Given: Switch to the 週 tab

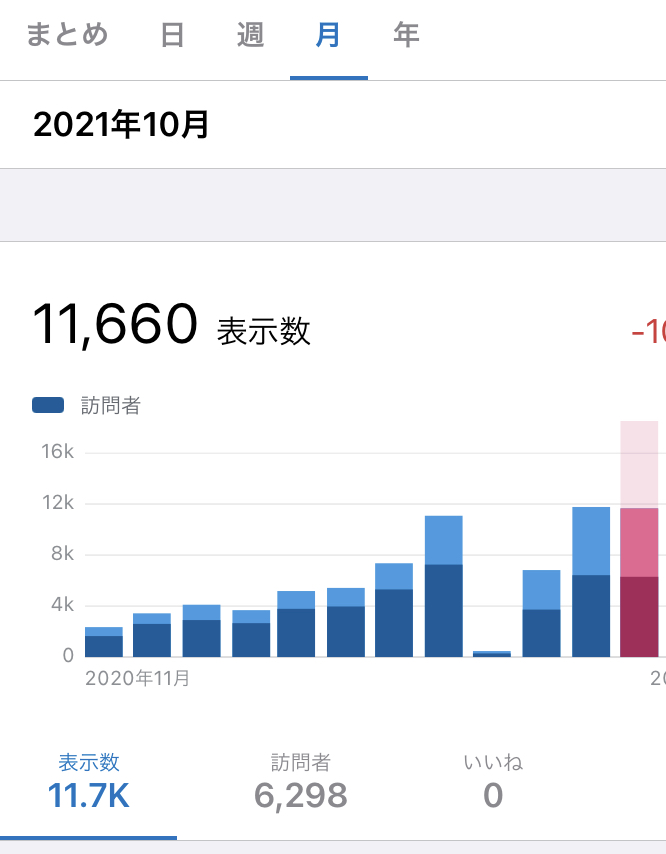Looking at the screenshot, I should pyautogui.click(x=250, y=36).
